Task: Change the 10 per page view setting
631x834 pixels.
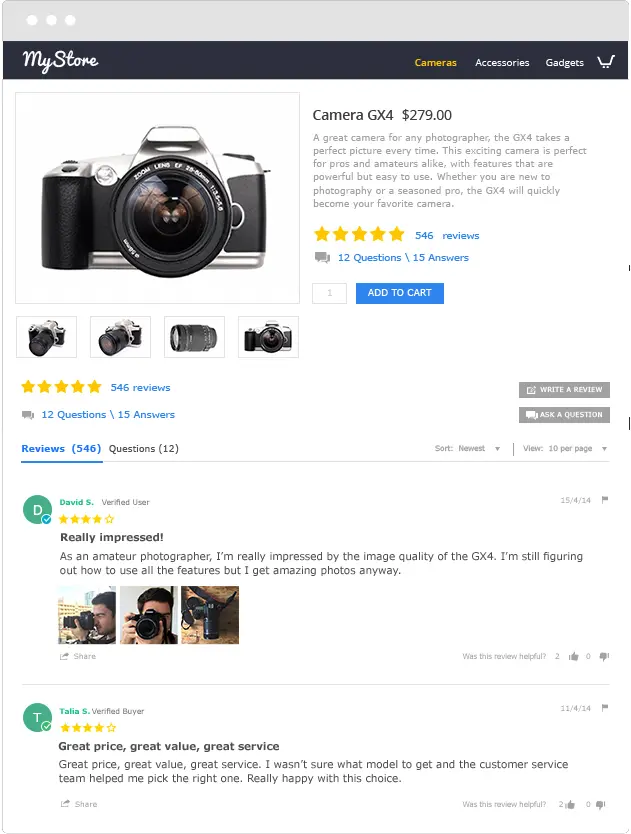Action: click(x=577, y=449)
